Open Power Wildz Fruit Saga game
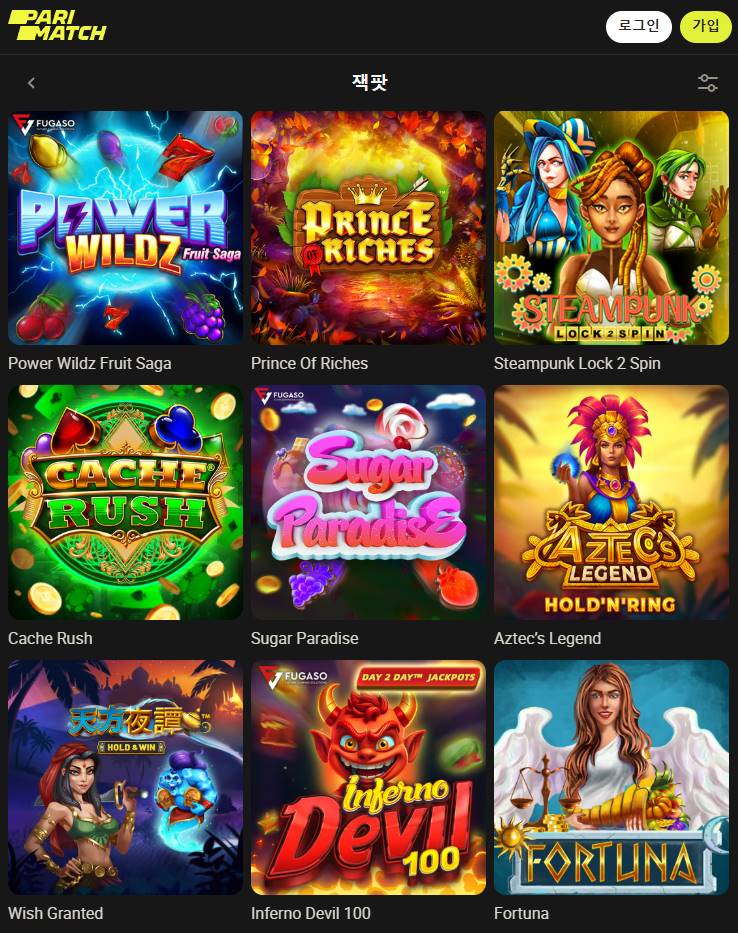 point(125,228)
